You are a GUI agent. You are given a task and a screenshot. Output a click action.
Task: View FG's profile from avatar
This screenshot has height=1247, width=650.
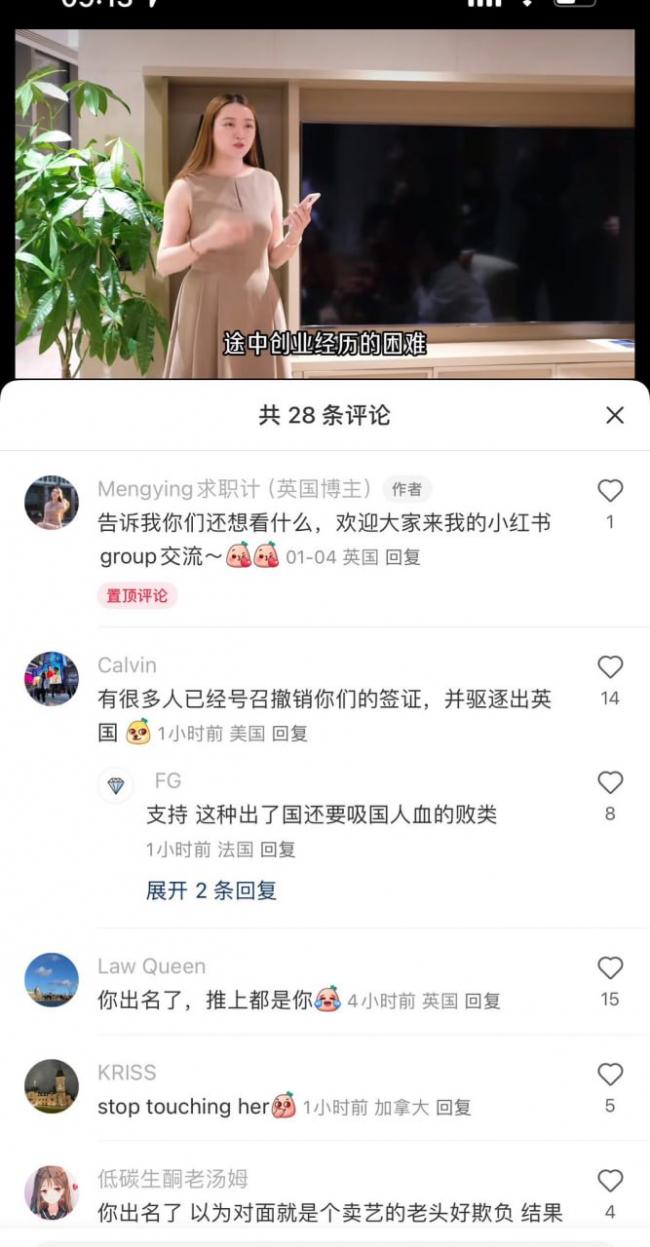tap(116, 786)
